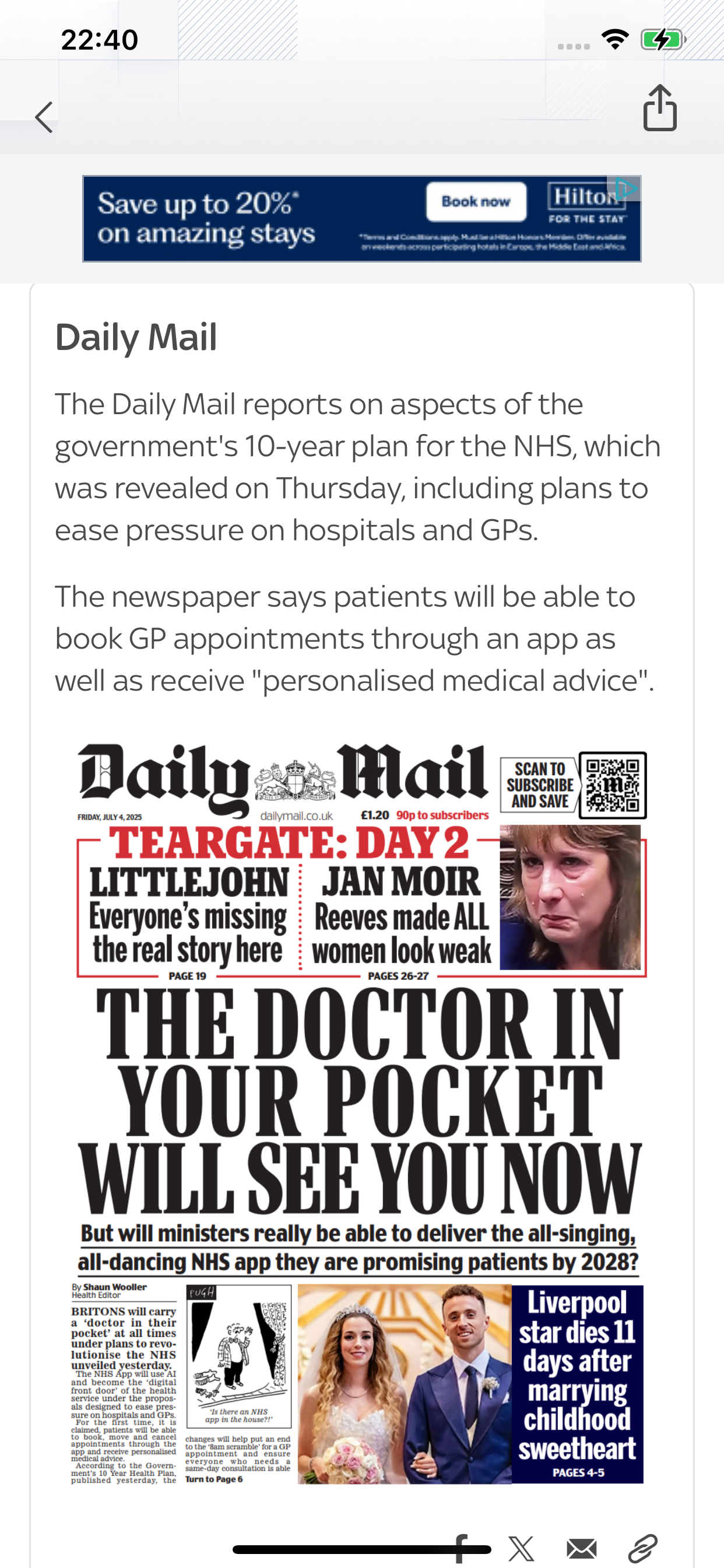The width and height of the screenshot is (724, 1568).
Task: Go back to the previous page
Action: pos(44,117)
